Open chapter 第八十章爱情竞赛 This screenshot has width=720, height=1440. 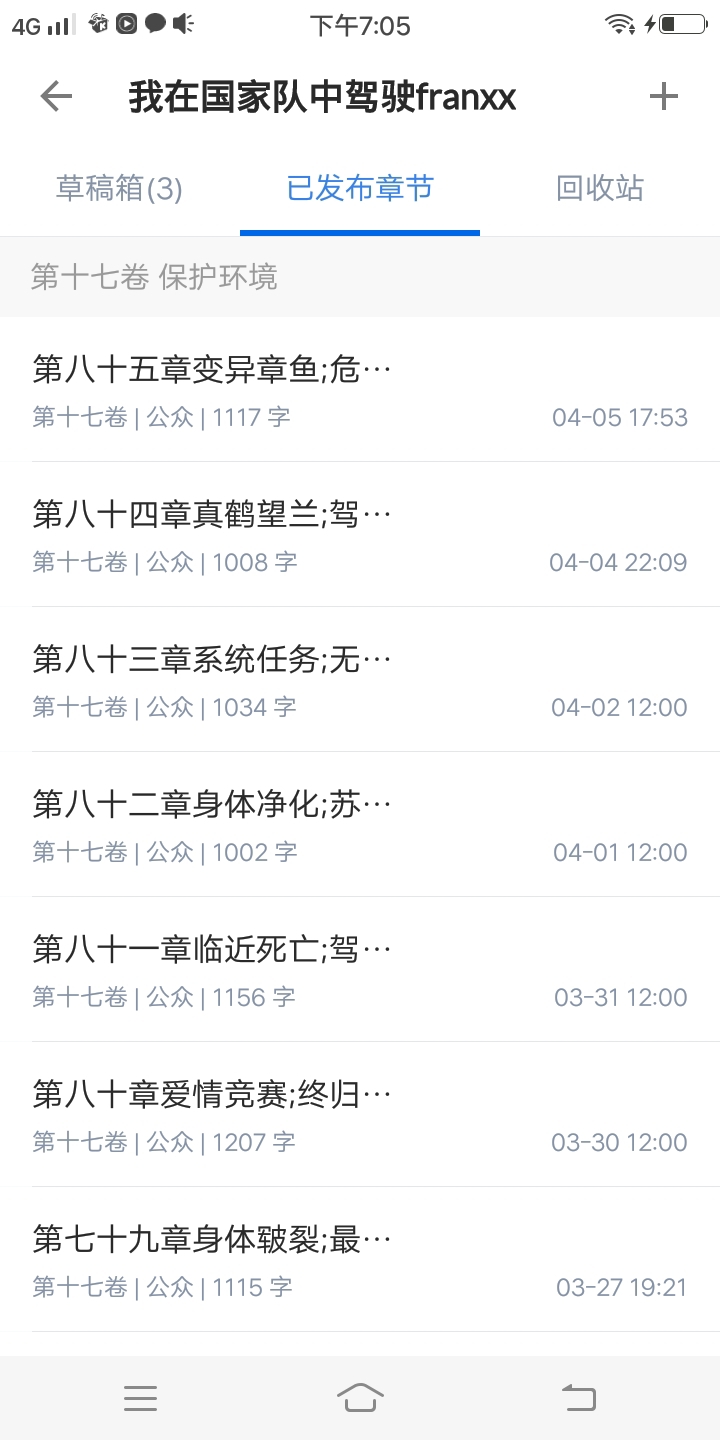pos(360,1115)
